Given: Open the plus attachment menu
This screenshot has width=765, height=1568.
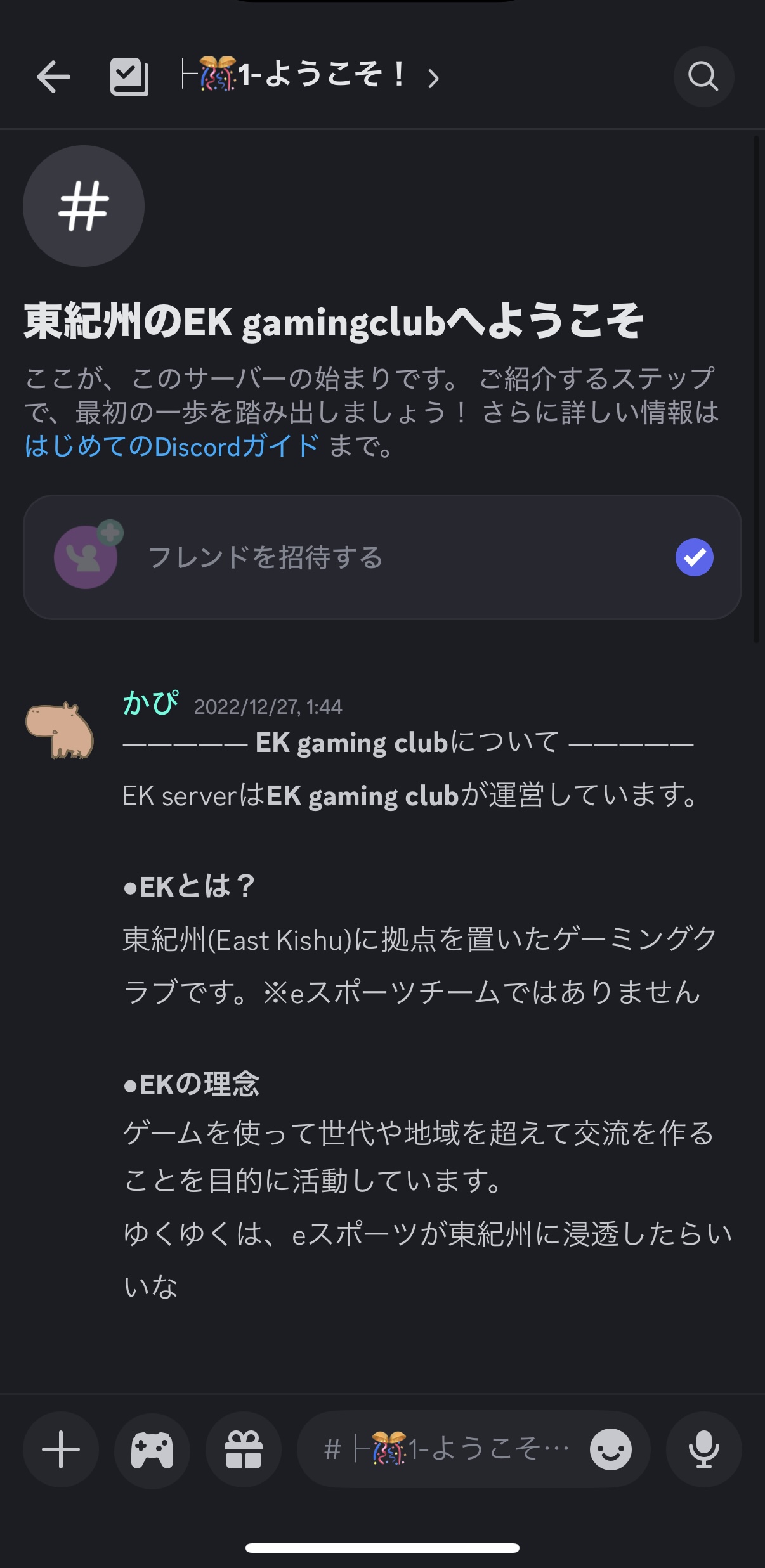Looking at the screenshot, I should 61,1449.
